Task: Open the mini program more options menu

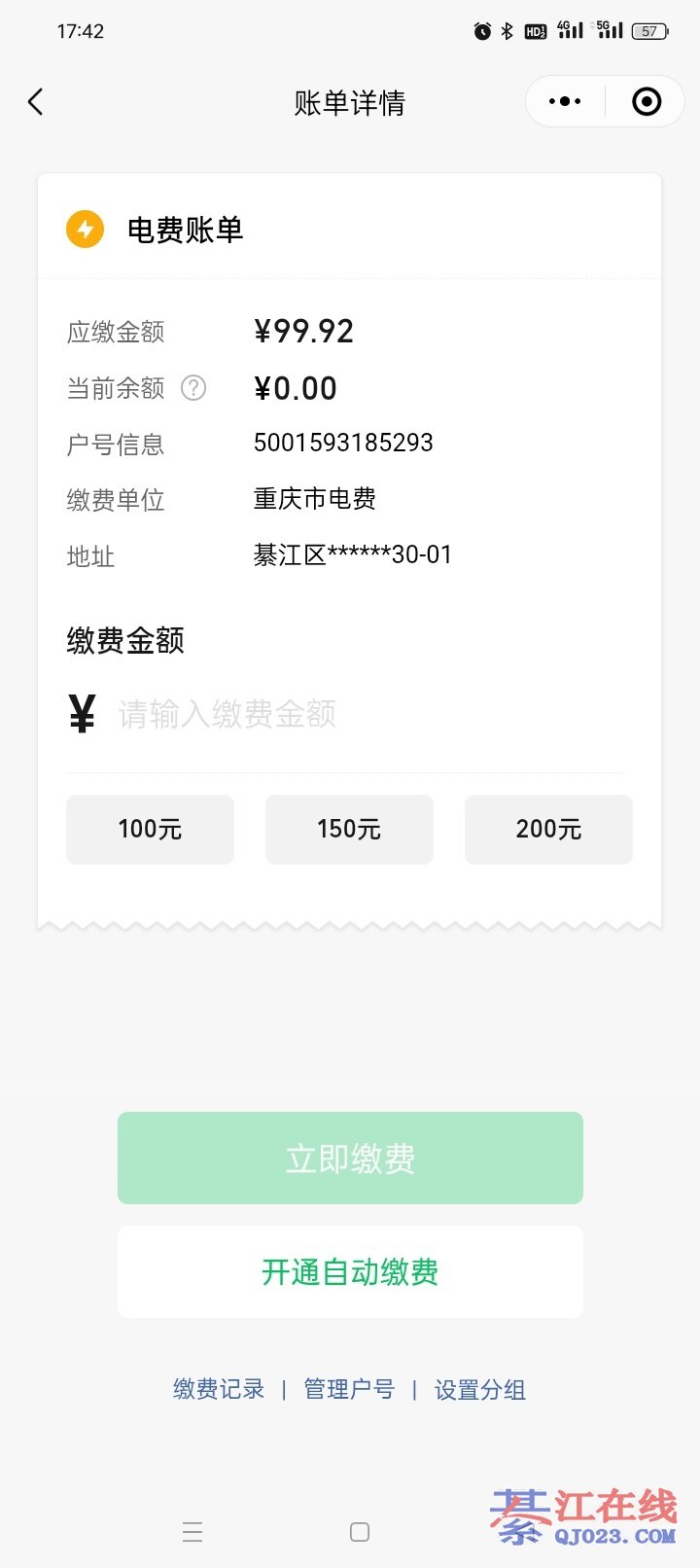Action: [565, 101]
